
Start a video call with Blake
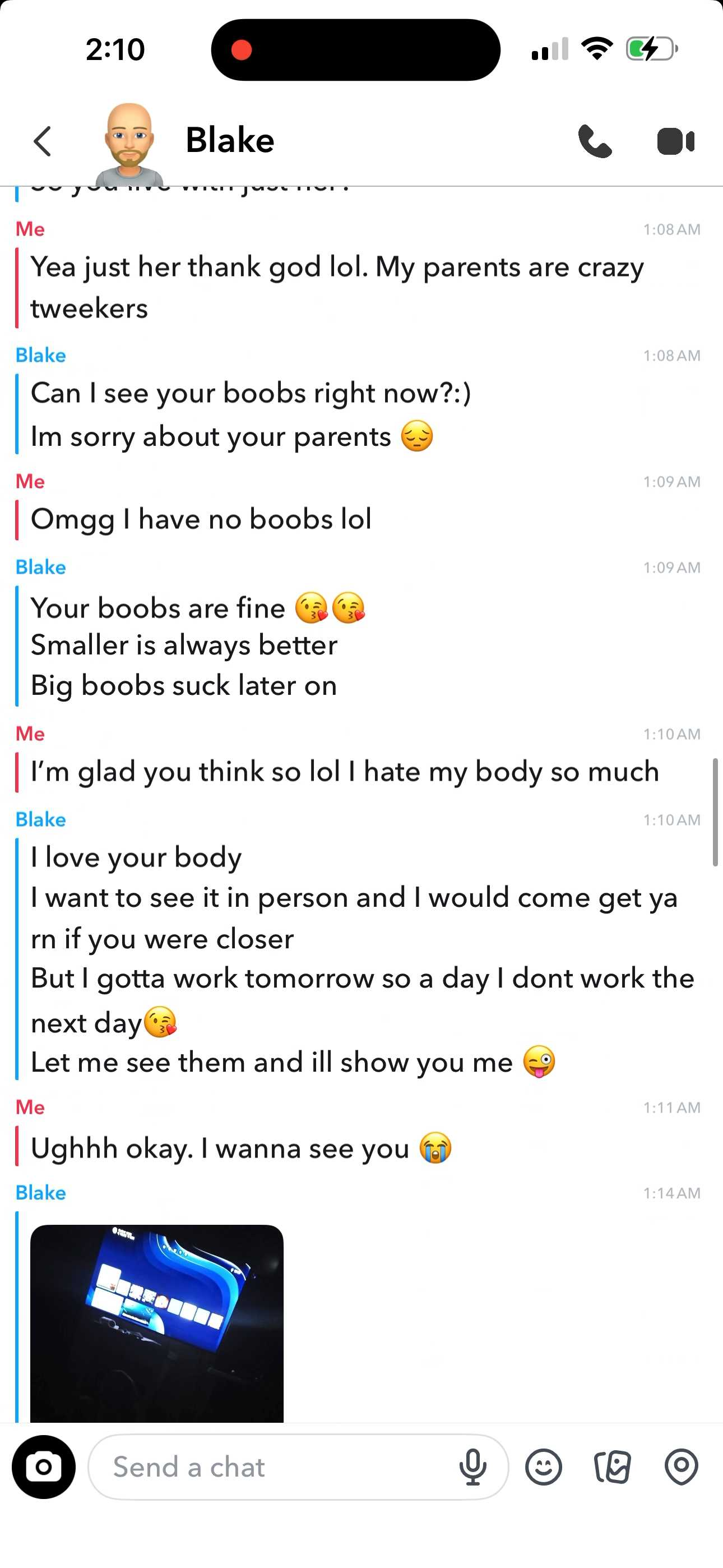point(675,141)
